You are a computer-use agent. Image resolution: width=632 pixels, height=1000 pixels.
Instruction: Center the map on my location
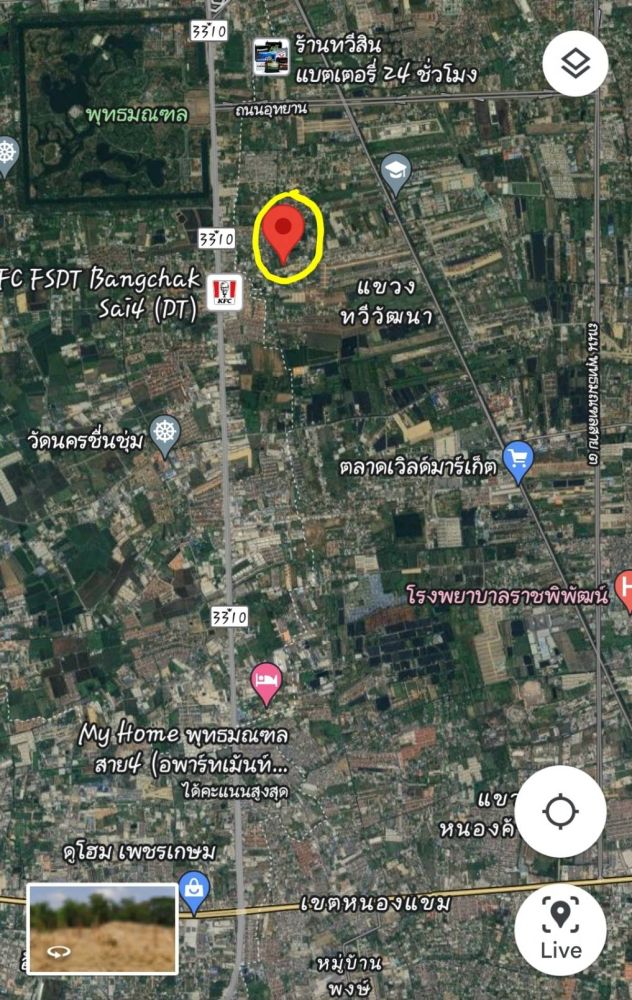tap(560, 811)
